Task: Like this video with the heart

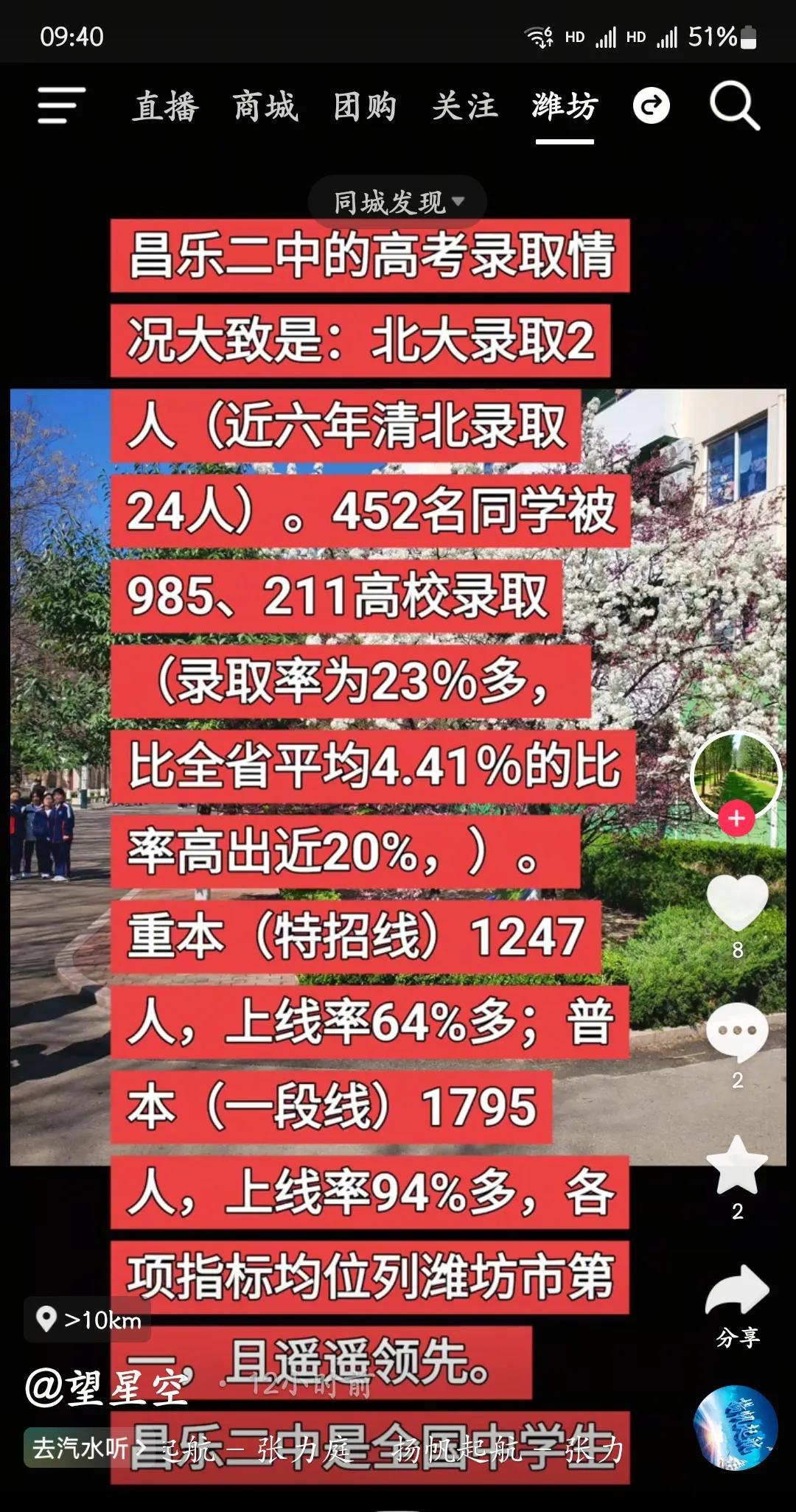Action: coord(737,902)
